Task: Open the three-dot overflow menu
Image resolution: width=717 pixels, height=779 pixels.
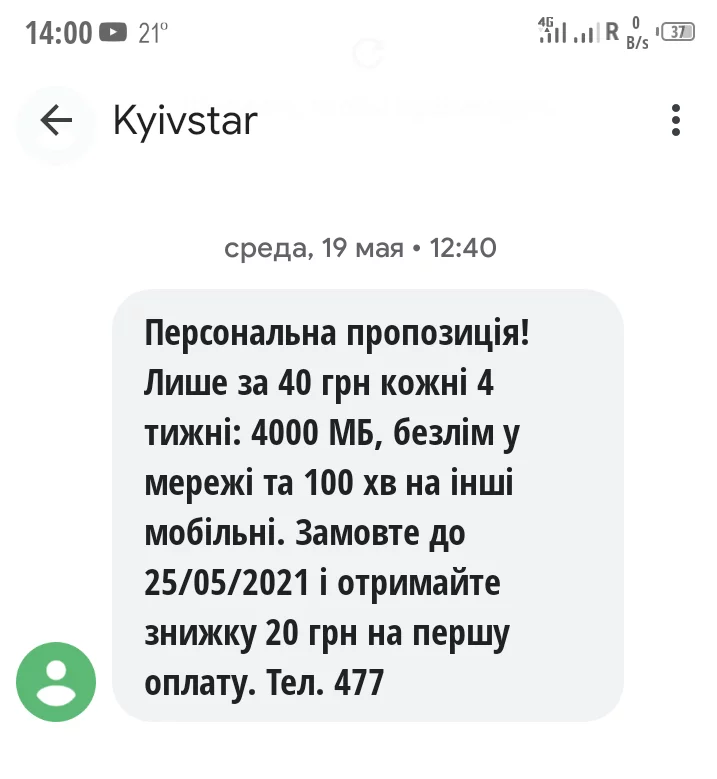Action: (x=676, y=121)
